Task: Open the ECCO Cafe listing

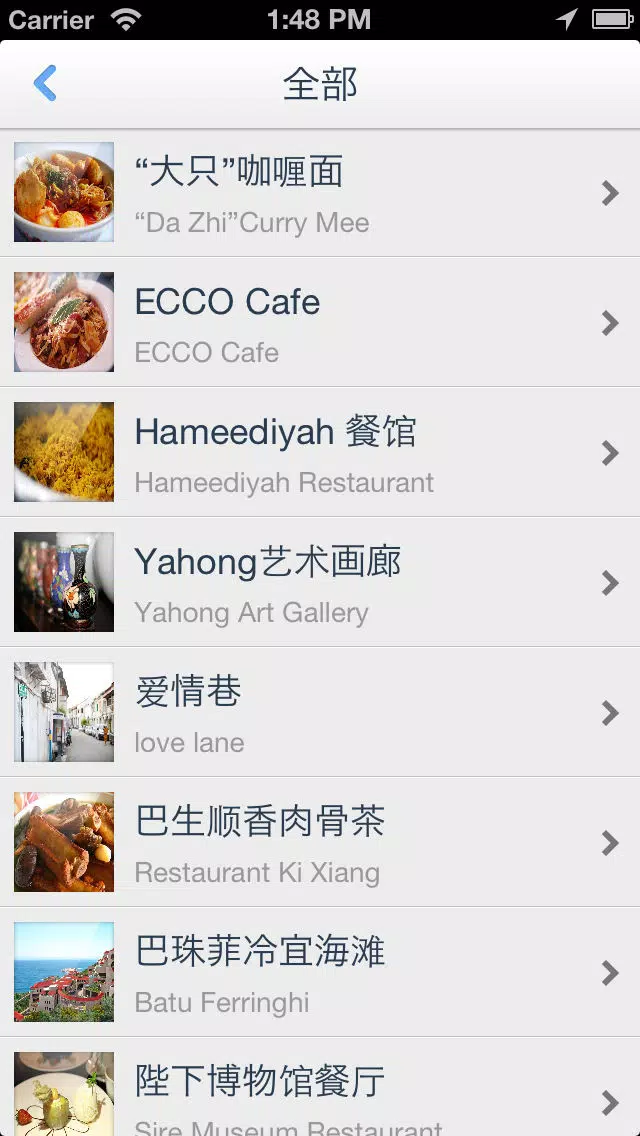Action: [320, 322]
